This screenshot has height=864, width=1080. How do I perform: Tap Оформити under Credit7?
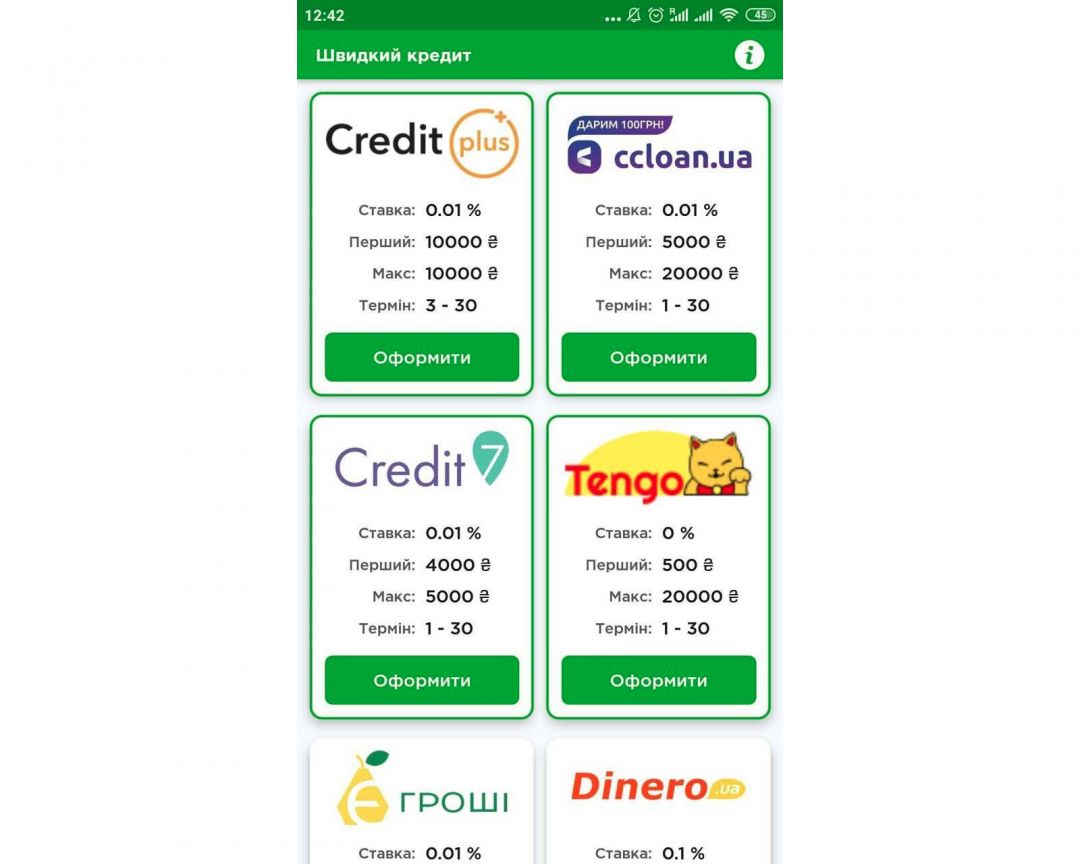(421, 680)
